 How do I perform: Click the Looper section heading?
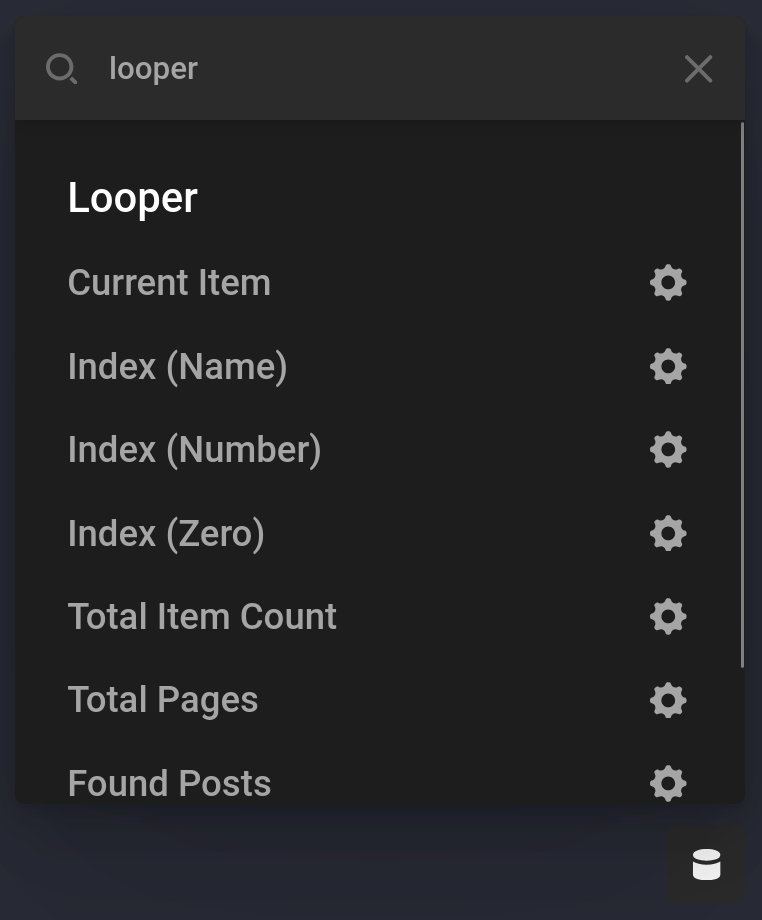132,197
